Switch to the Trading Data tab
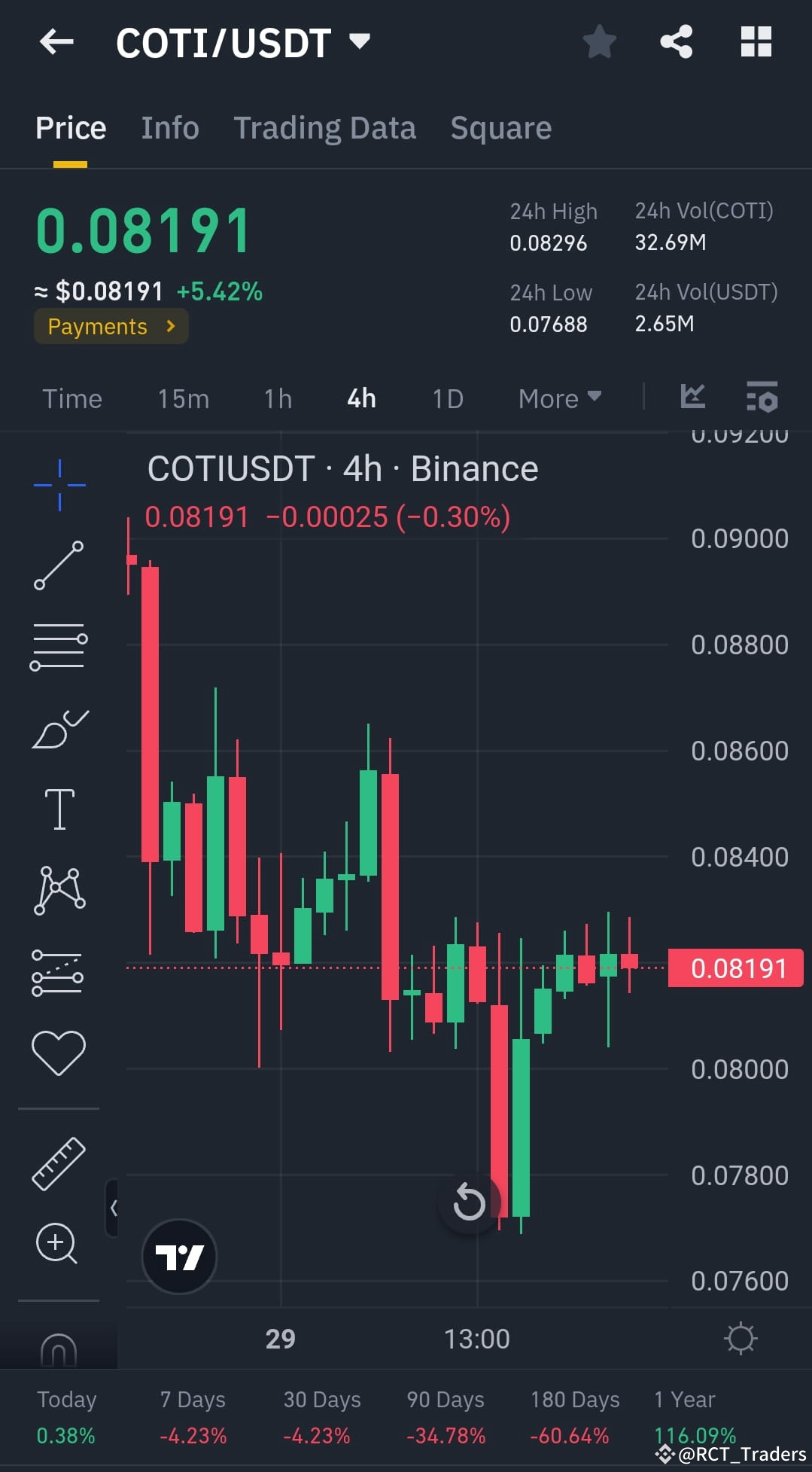The width and height of the screenshot is (812, 1472). (x=325, y=127)
